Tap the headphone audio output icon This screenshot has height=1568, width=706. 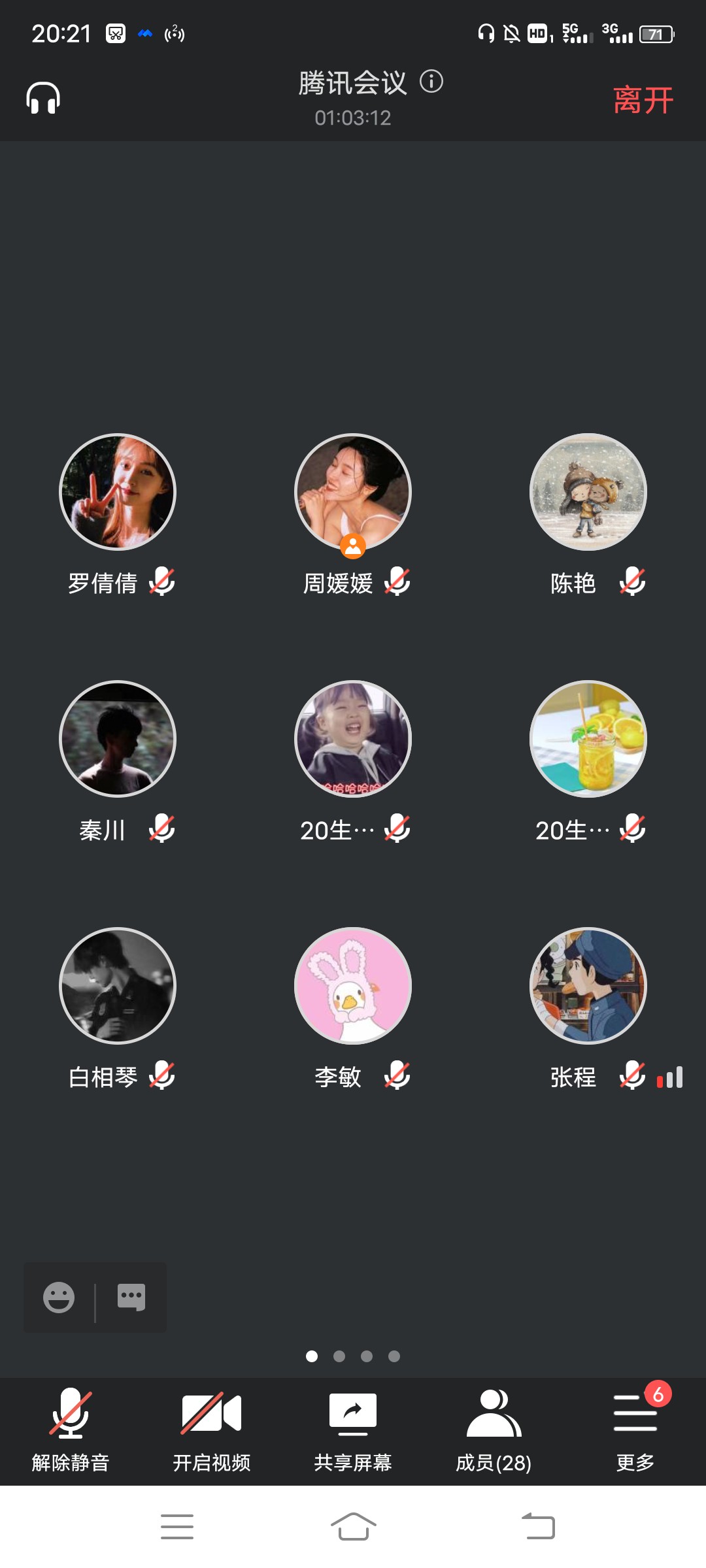(43, 99)
